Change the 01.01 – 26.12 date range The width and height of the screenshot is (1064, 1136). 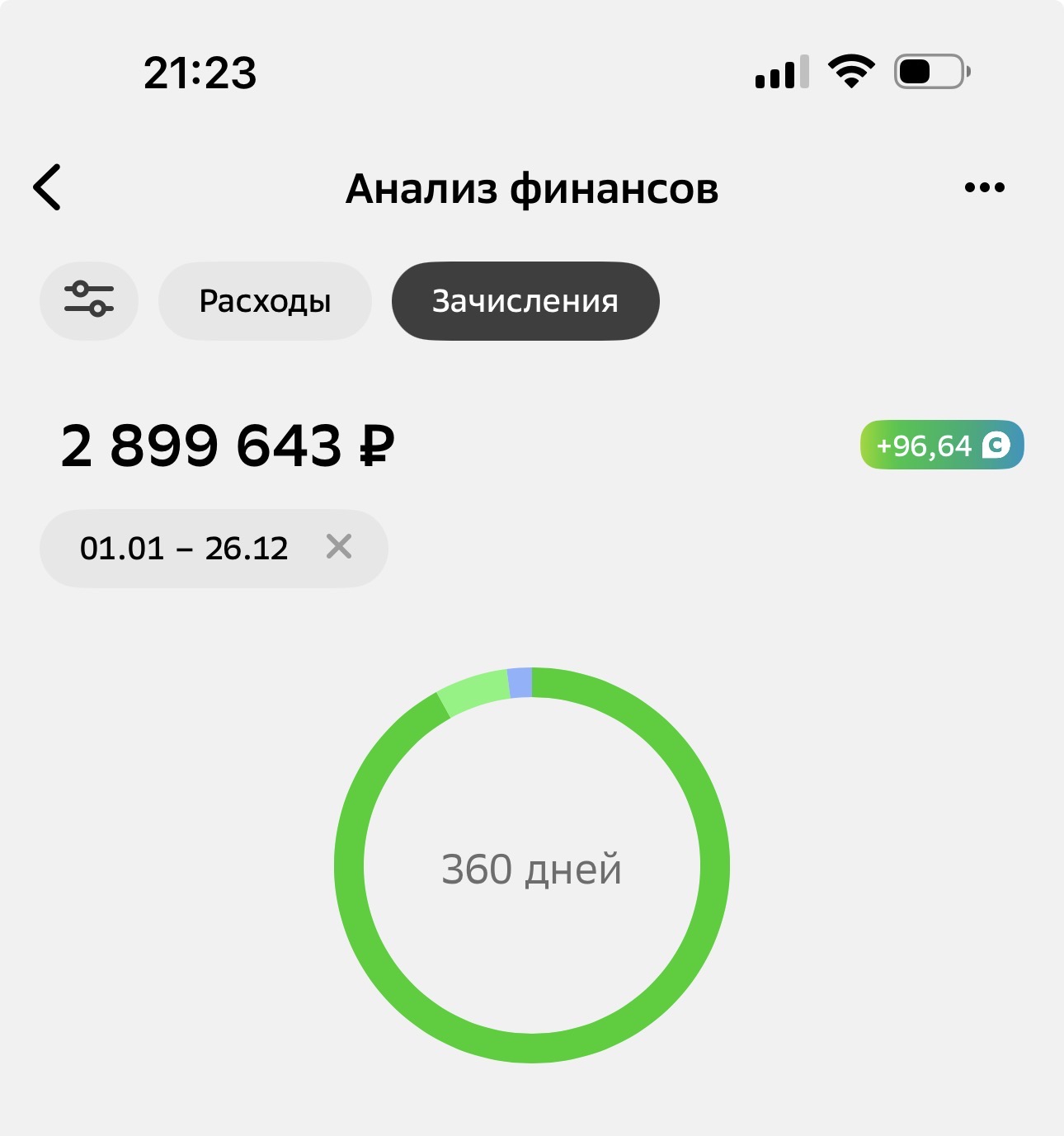[x=184, y=549]
